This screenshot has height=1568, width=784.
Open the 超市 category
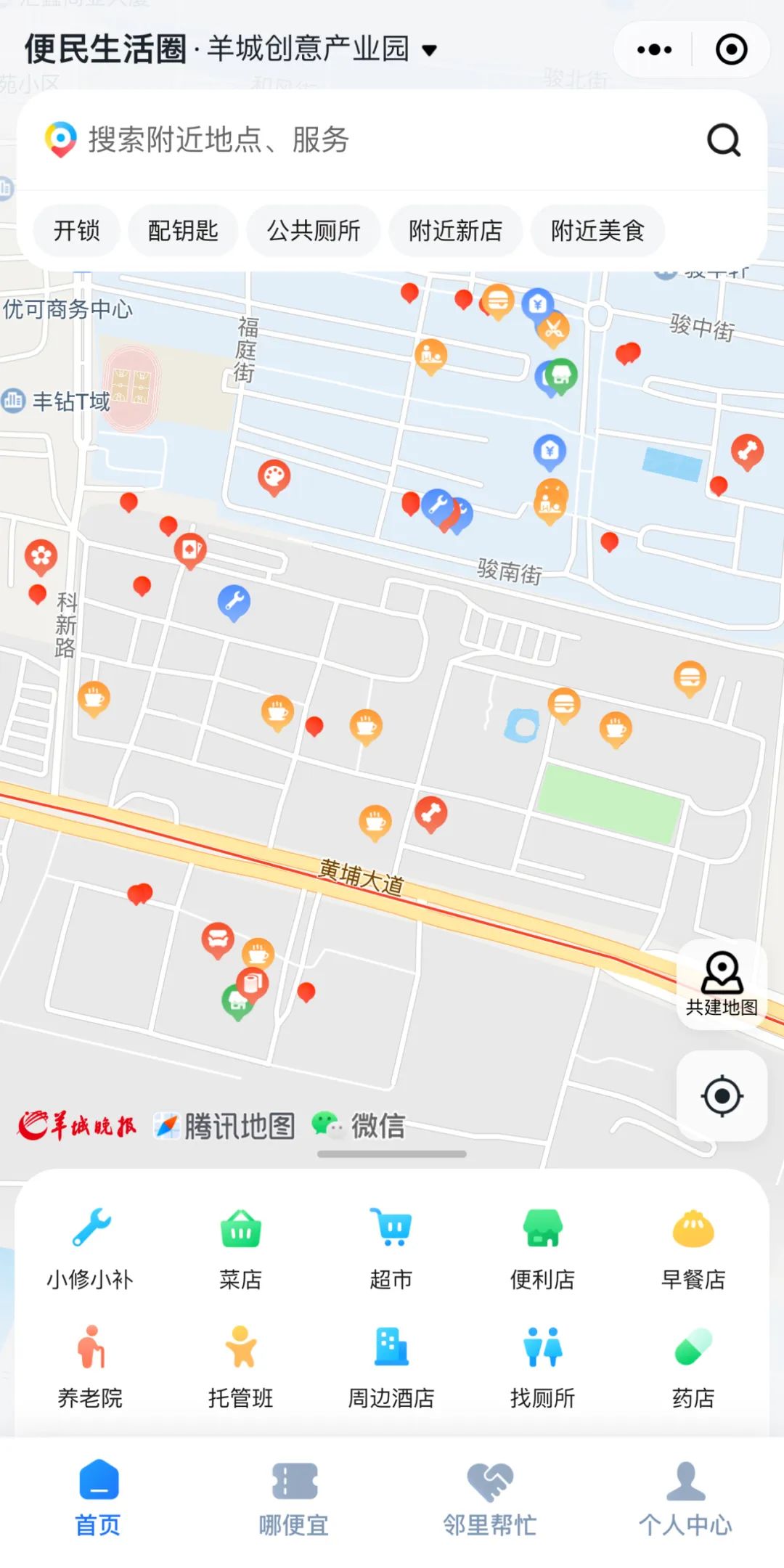point(391,1247)
